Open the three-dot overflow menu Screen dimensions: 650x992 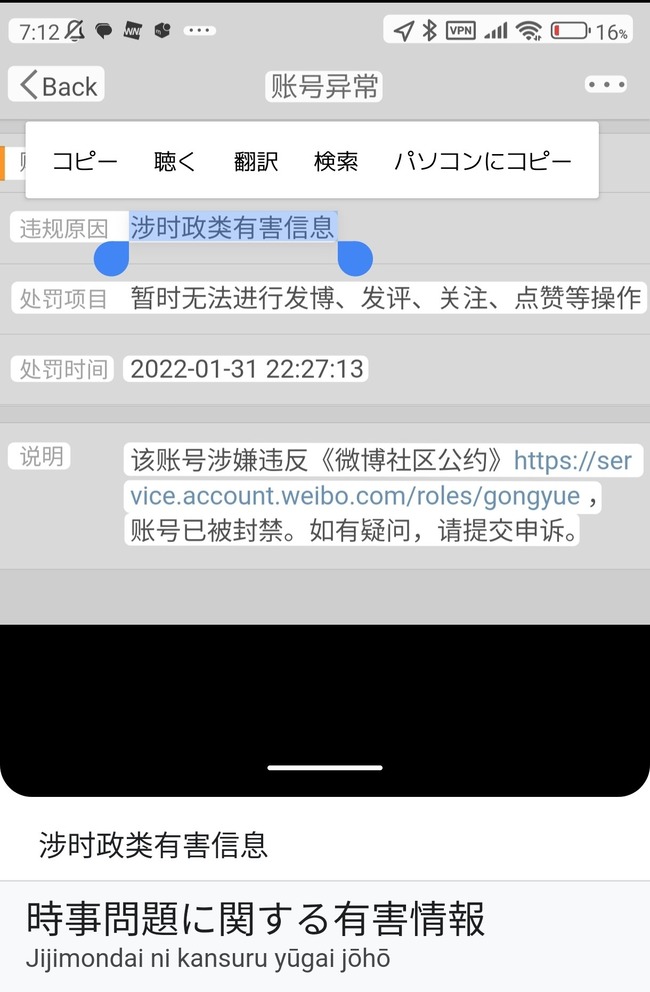[x=606, y=85]
